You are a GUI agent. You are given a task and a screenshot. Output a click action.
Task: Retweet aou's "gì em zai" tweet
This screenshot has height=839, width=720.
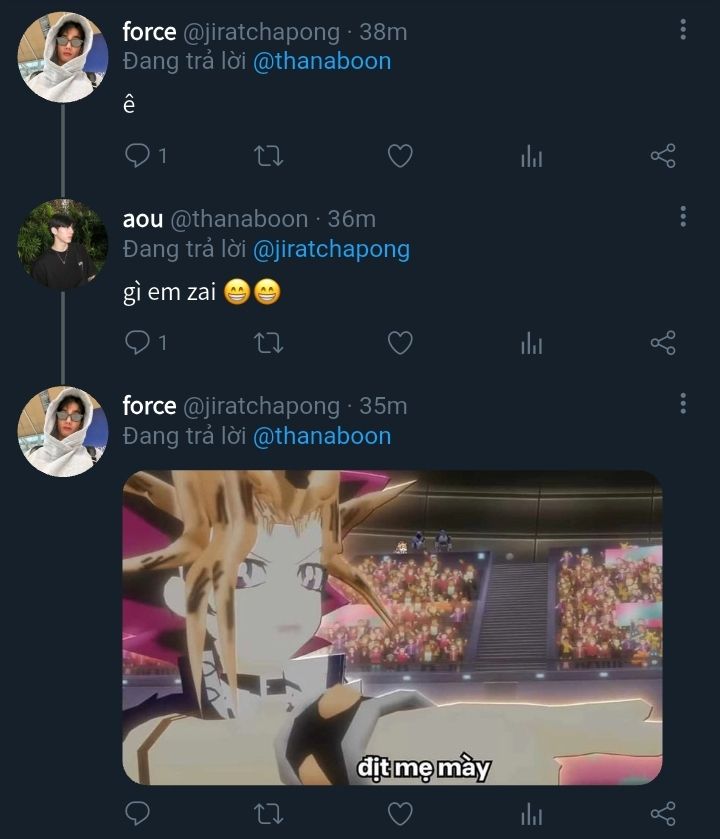[x=269, y=343]
